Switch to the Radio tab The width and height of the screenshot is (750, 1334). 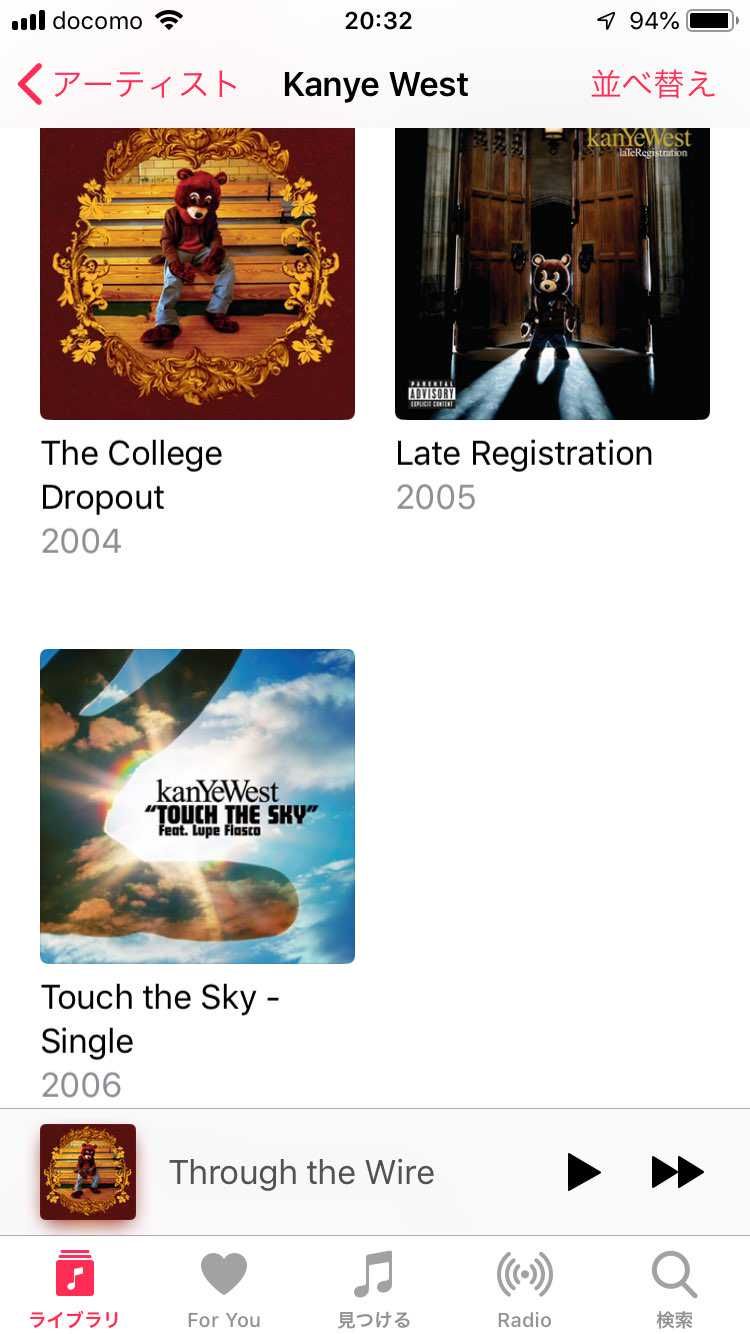525,1289
